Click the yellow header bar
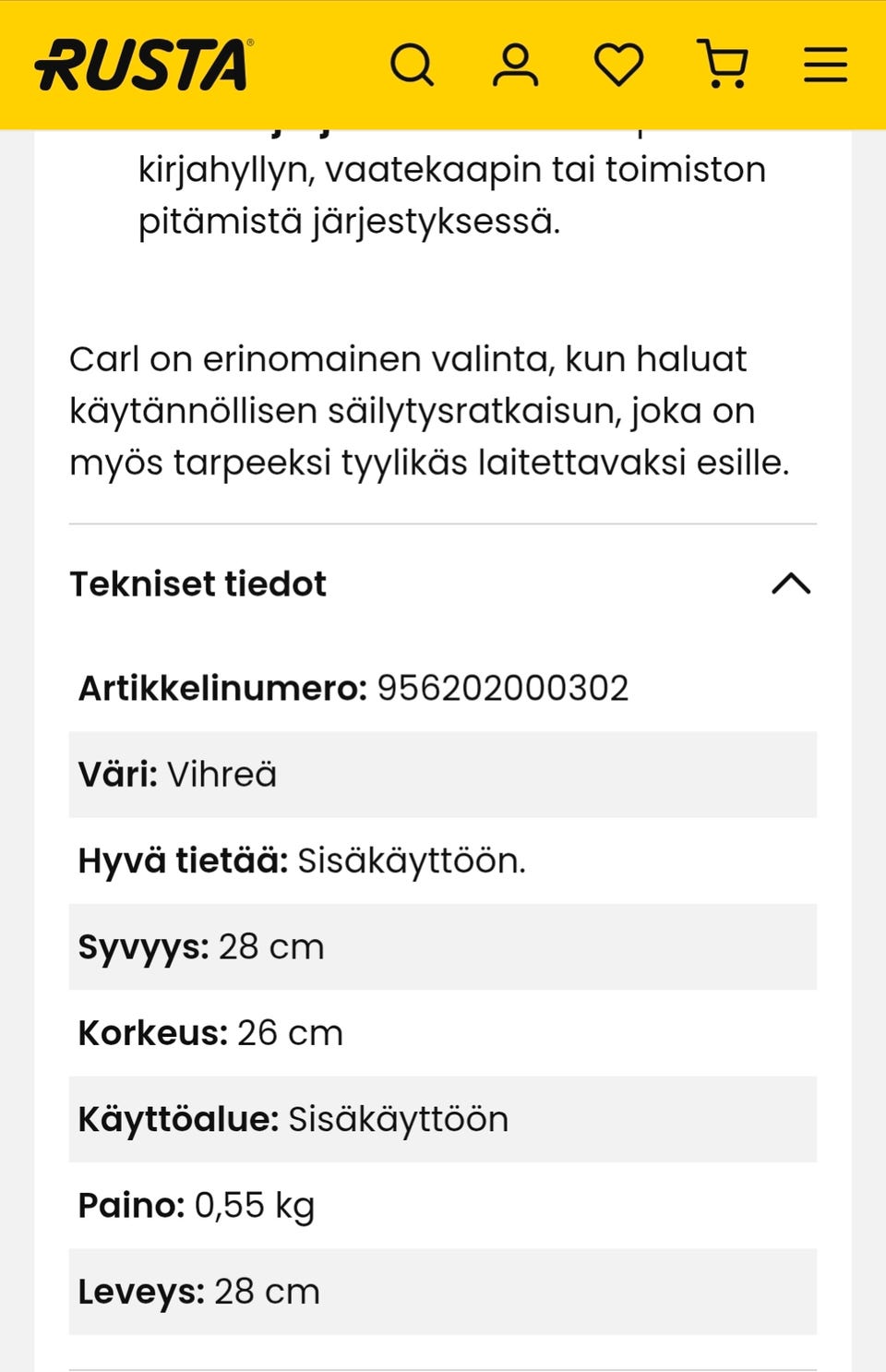 443,63
